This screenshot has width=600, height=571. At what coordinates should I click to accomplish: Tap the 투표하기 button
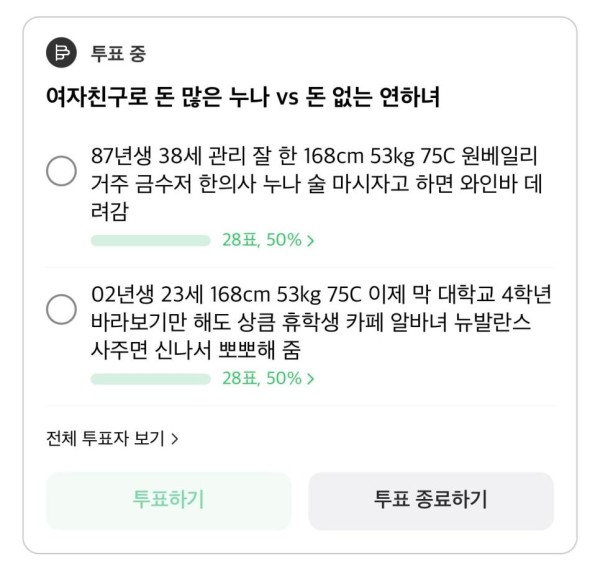pos(168,500)
